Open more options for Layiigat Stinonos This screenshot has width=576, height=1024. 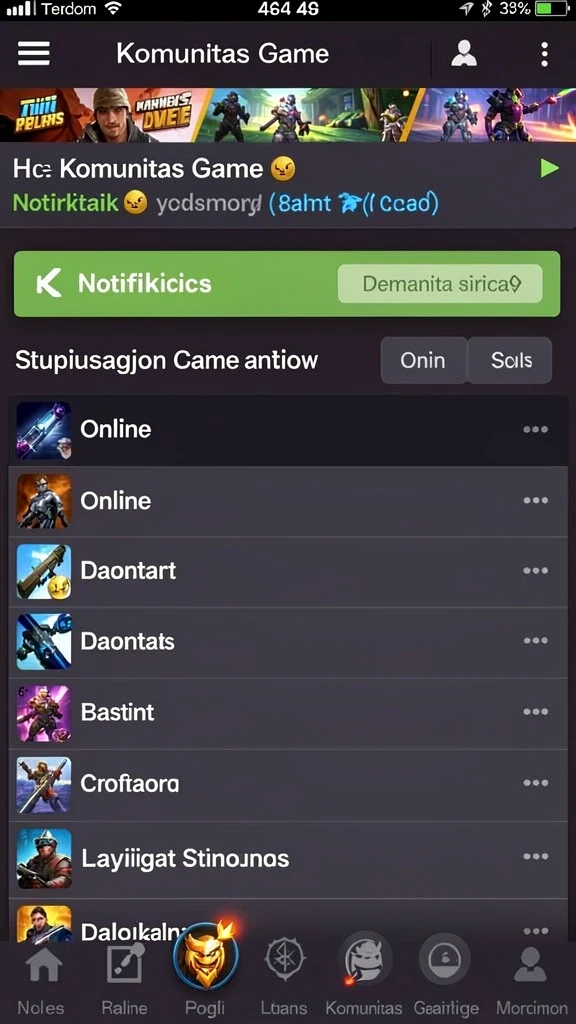tap(536, 857)
